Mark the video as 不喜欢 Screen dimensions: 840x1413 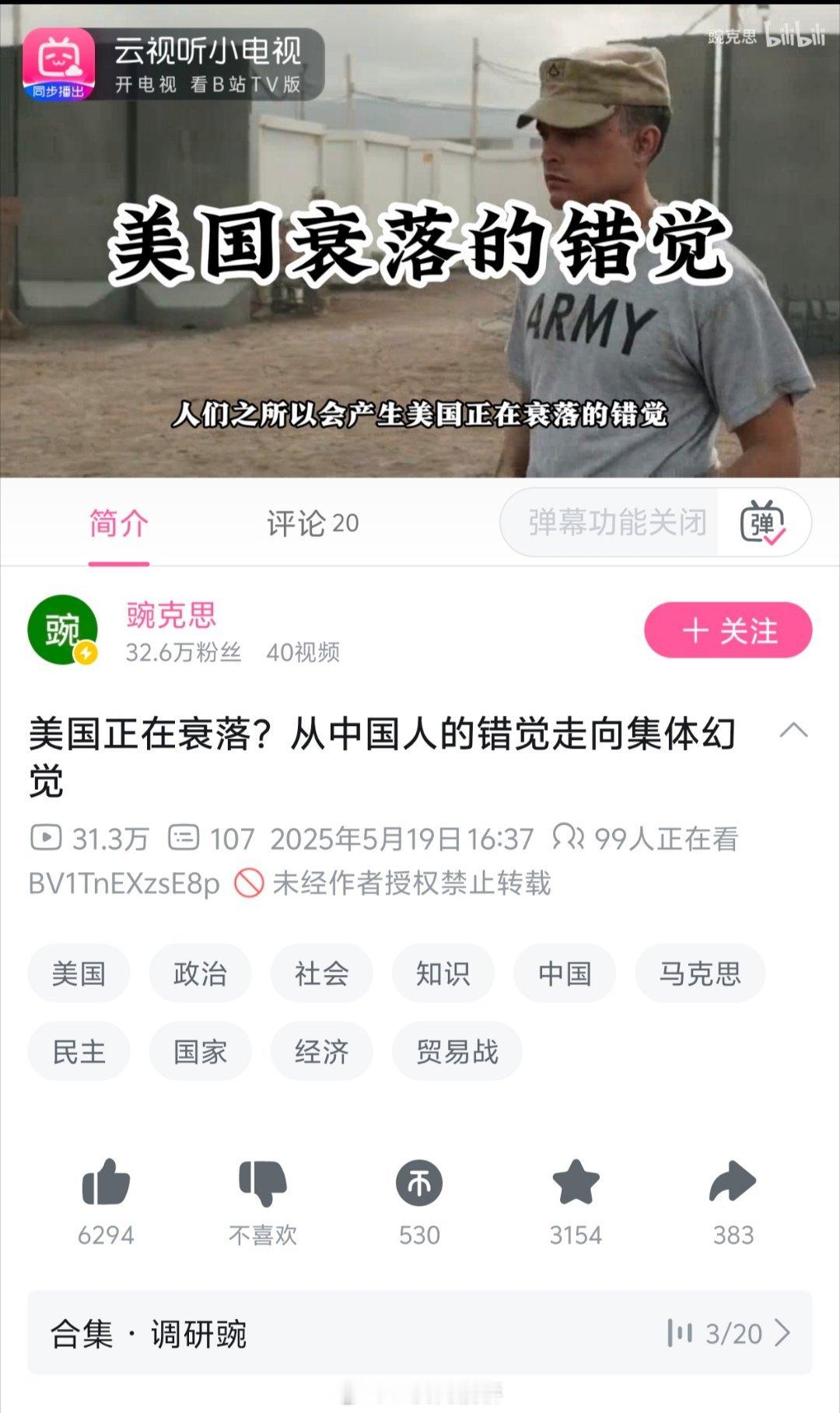click(x=262, y=1183)
